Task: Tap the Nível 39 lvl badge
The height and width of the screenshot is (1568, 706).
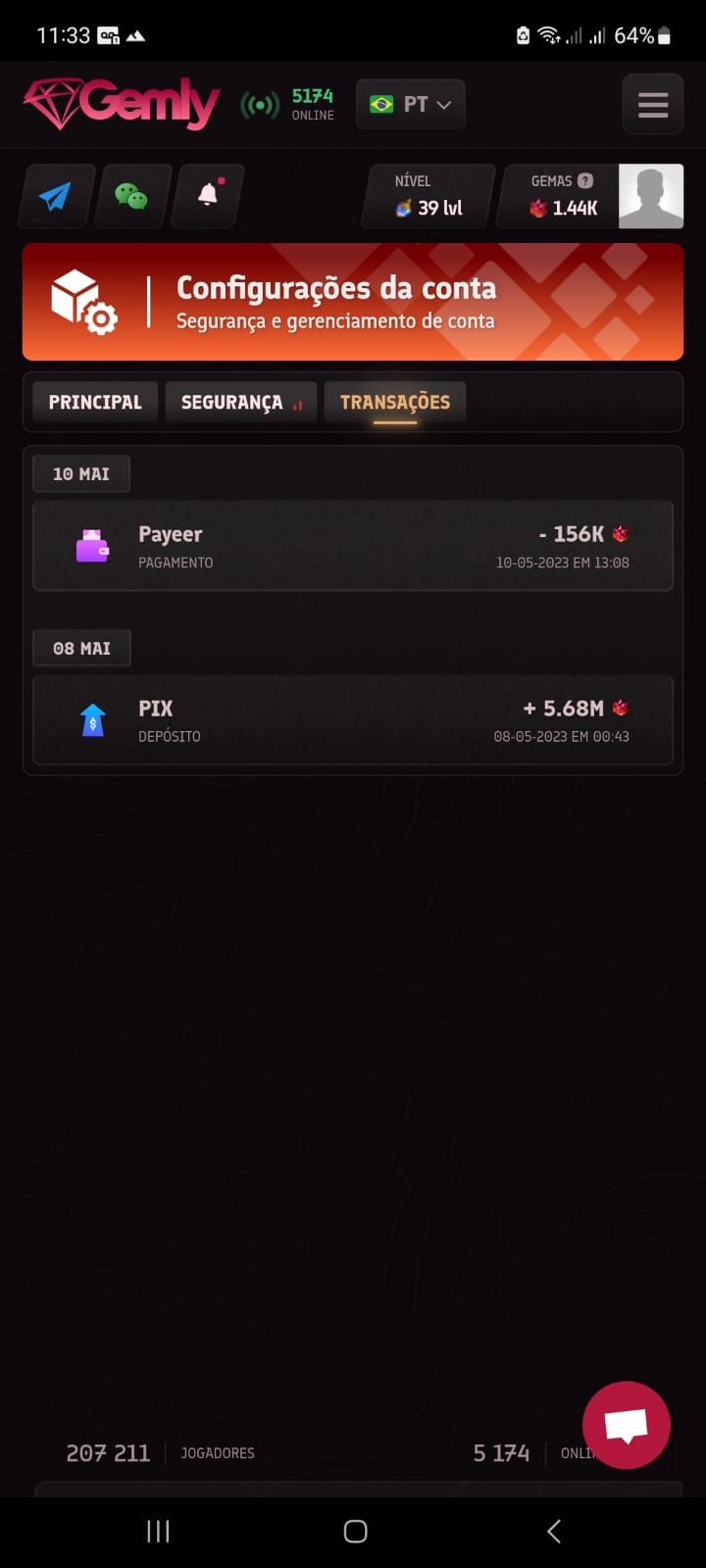Action: pos(429,196)
